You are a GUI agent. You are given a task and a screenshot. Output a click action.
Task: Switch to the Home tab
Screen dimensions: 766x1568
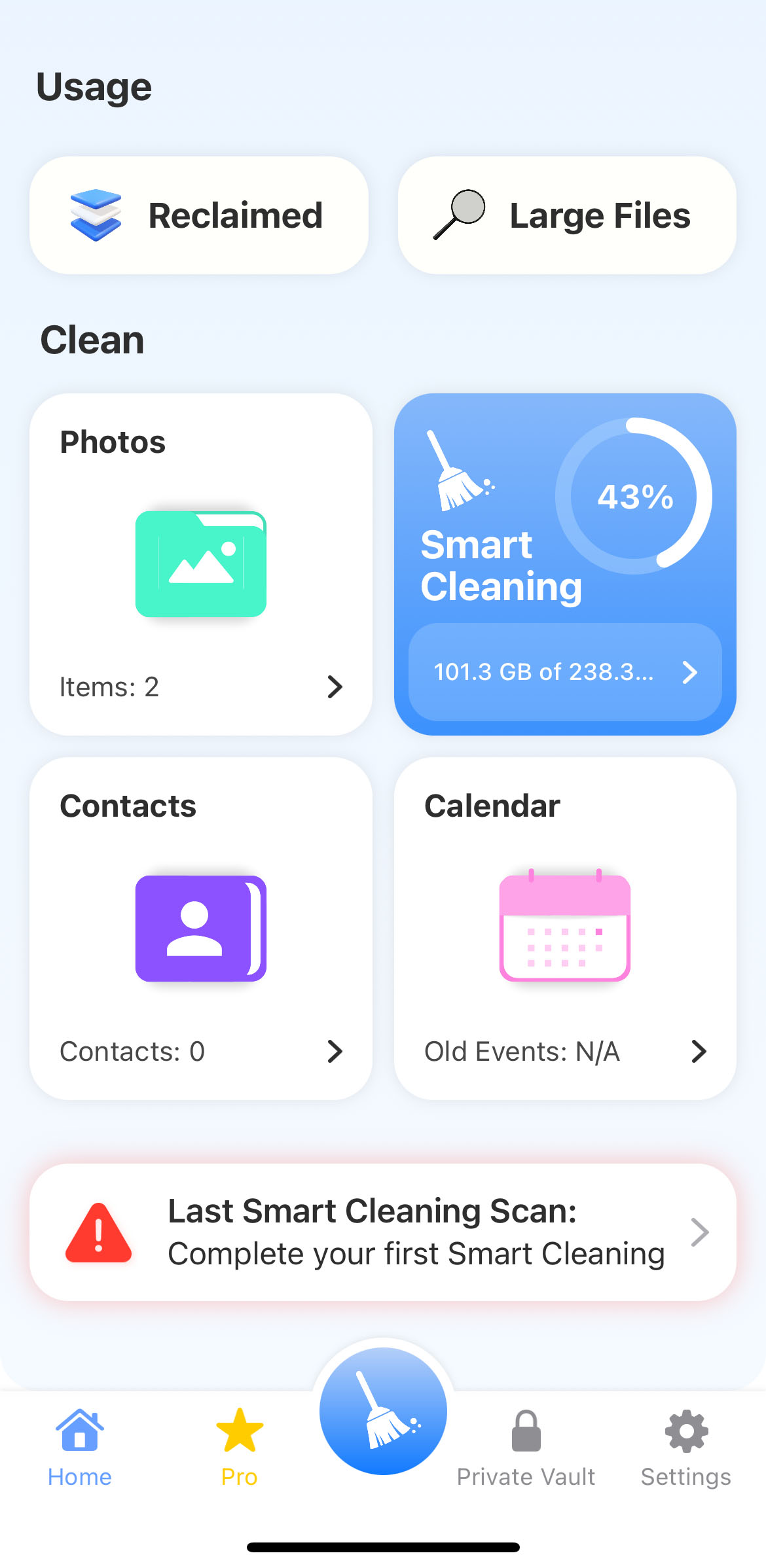point(80,1448)
